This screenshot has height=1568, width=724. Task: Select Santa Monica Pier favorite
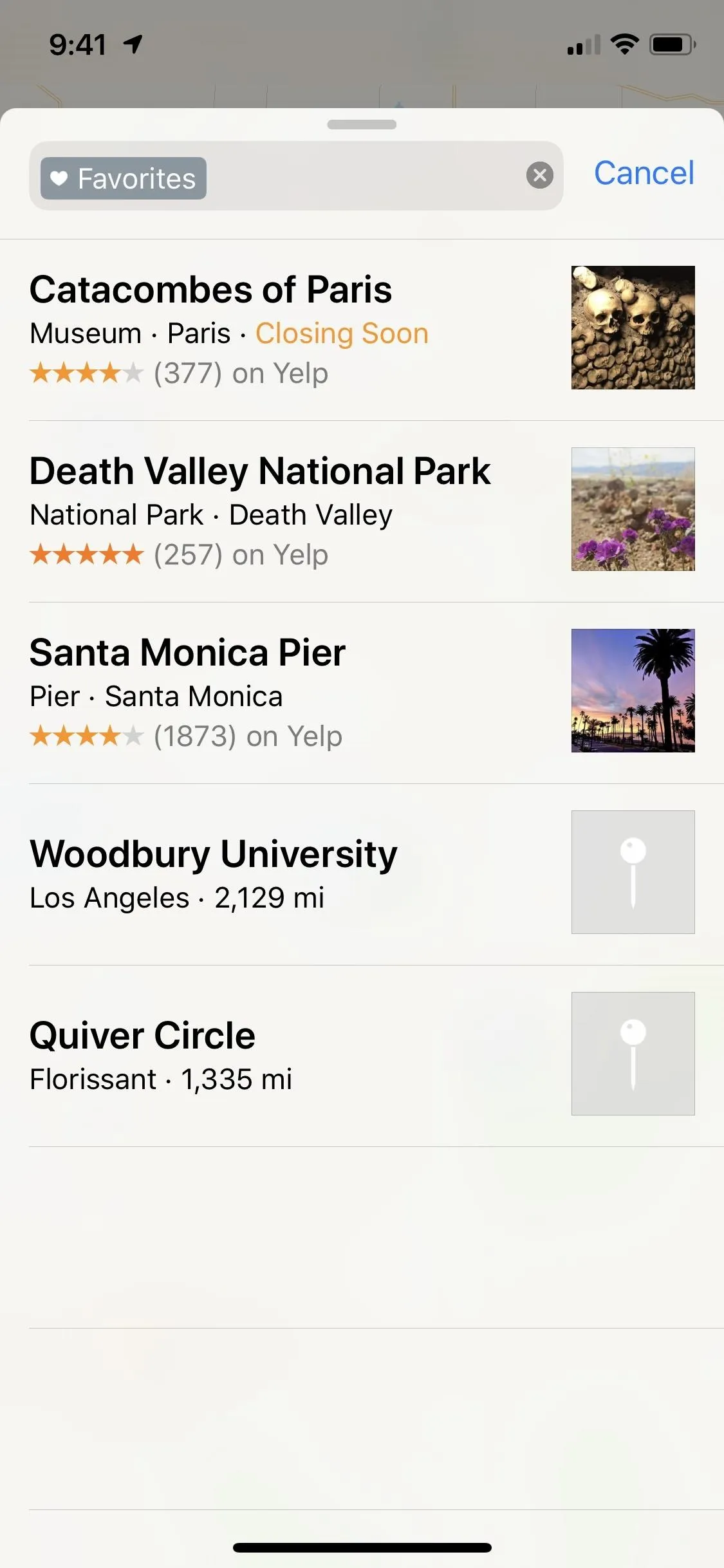click(362, 693)
